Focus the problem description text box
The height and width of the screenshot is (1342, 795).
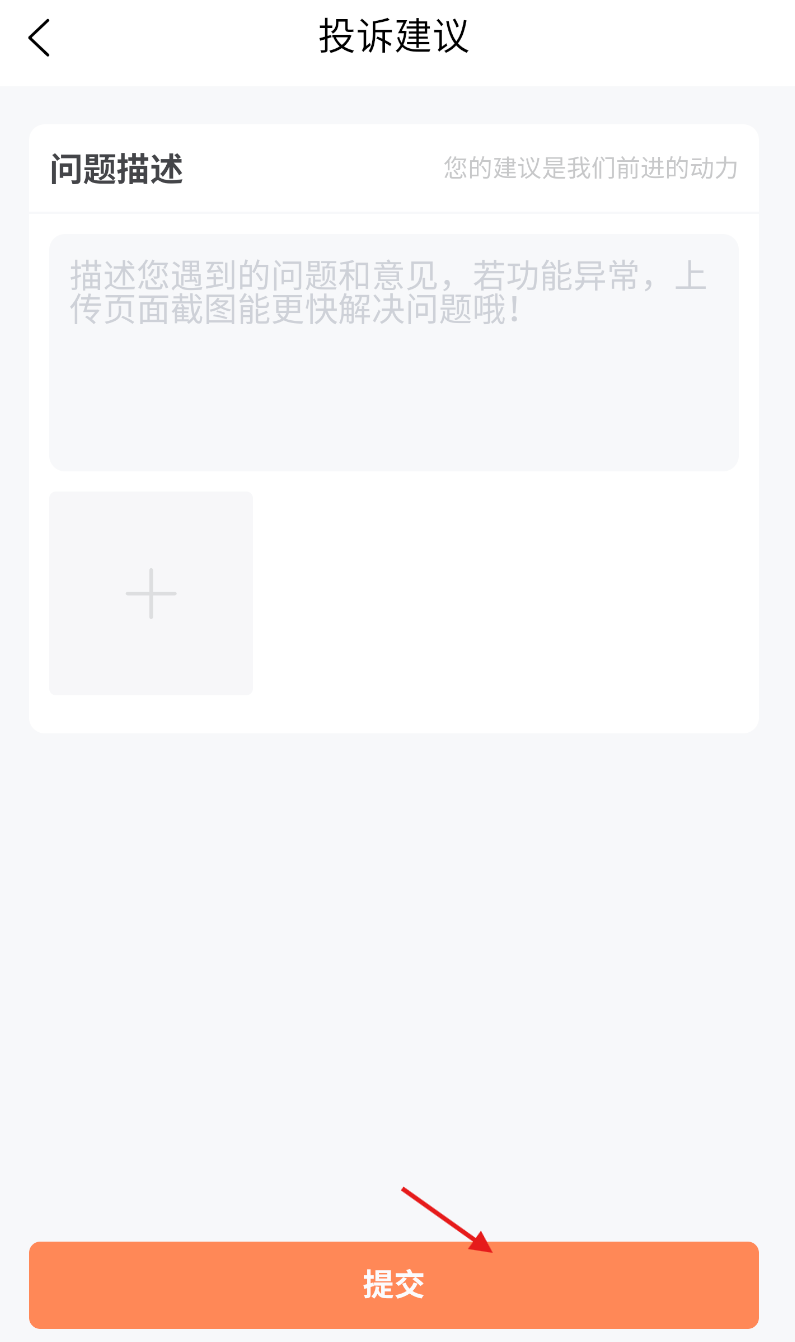[394, 352]
